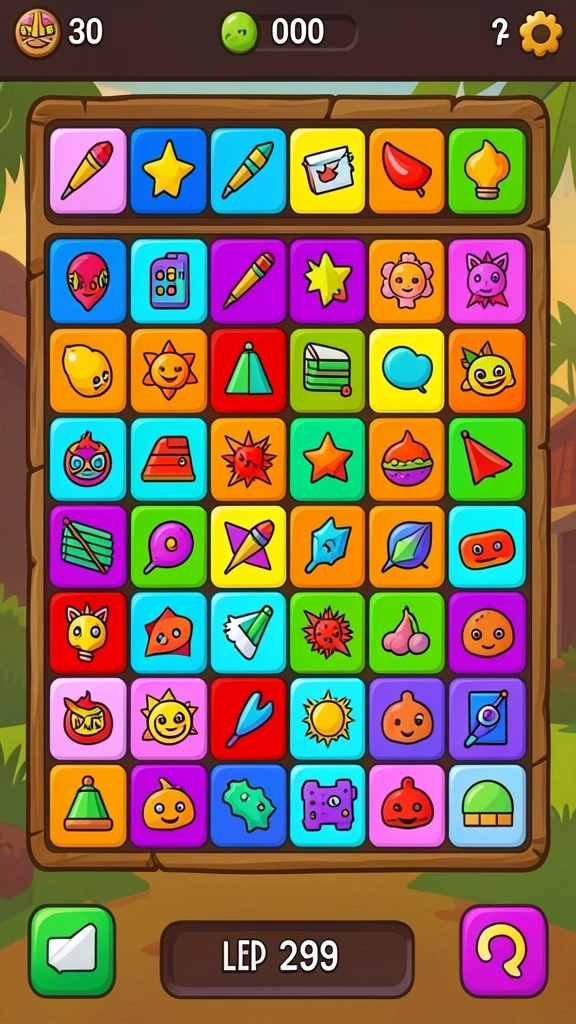Tap the green flag button
This screenshot has height=1024, width=576.
(72, 950)
